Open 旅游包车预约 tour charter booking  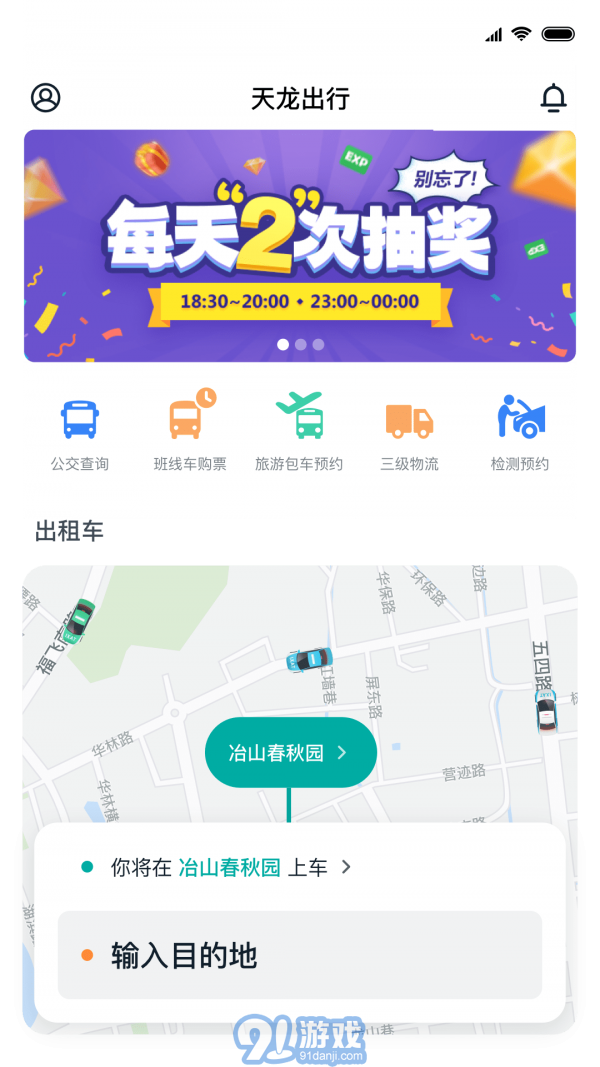click(x=299, y=433)
